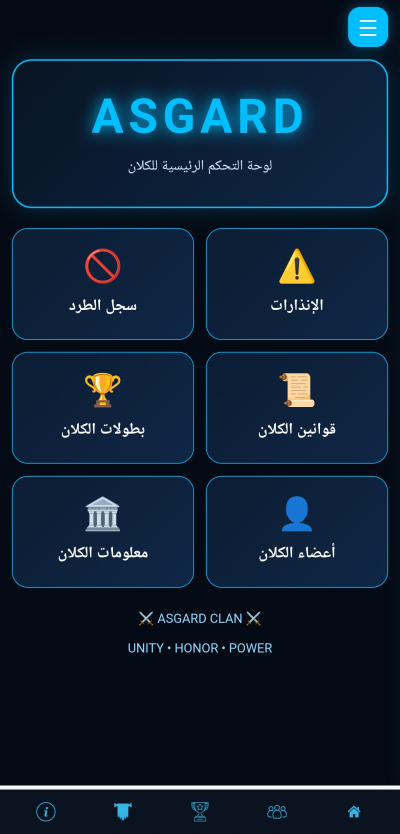Screen dimensions: 400x834
Task: Go to the home tab
Action: [354, 812]
